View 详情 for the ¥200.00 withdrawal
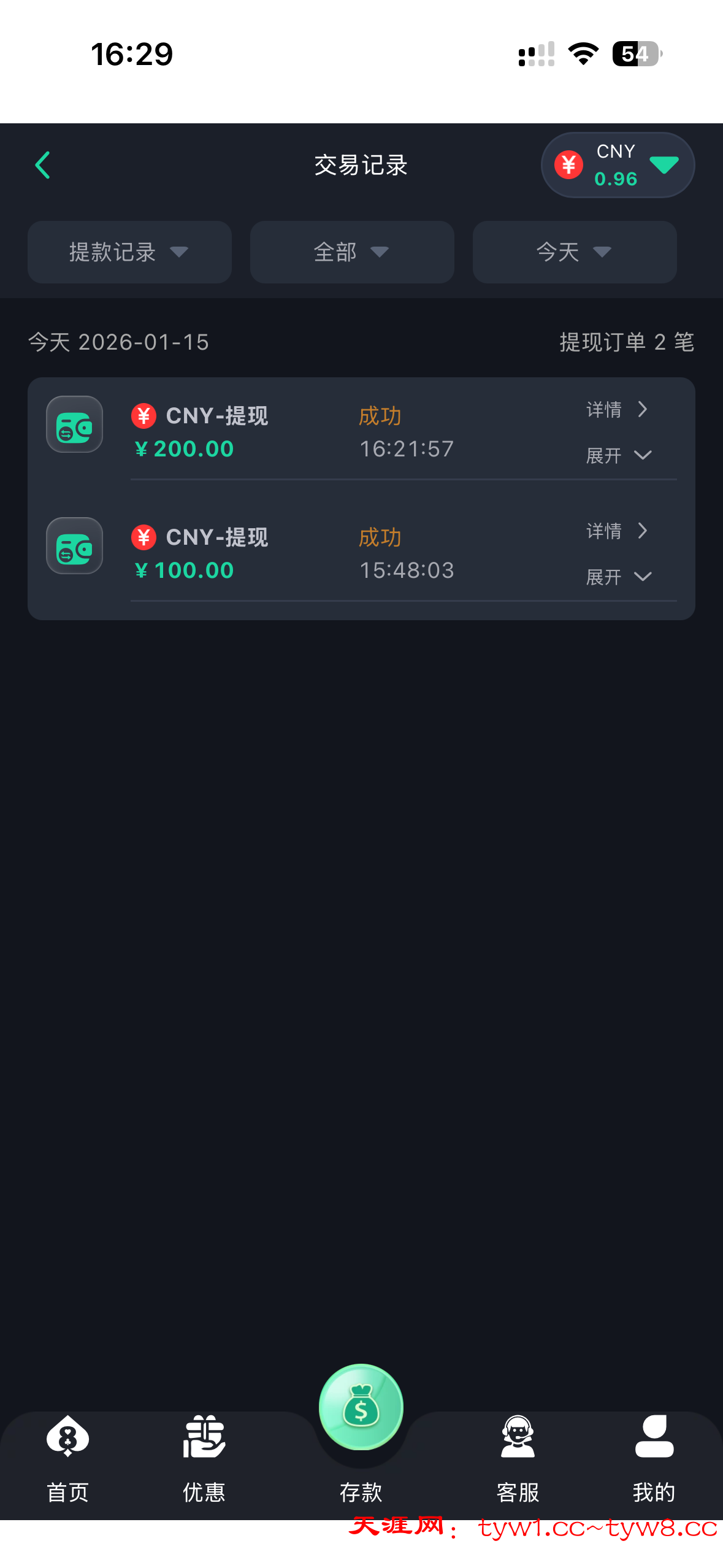 pyautogui.click(x=616, y=409)
